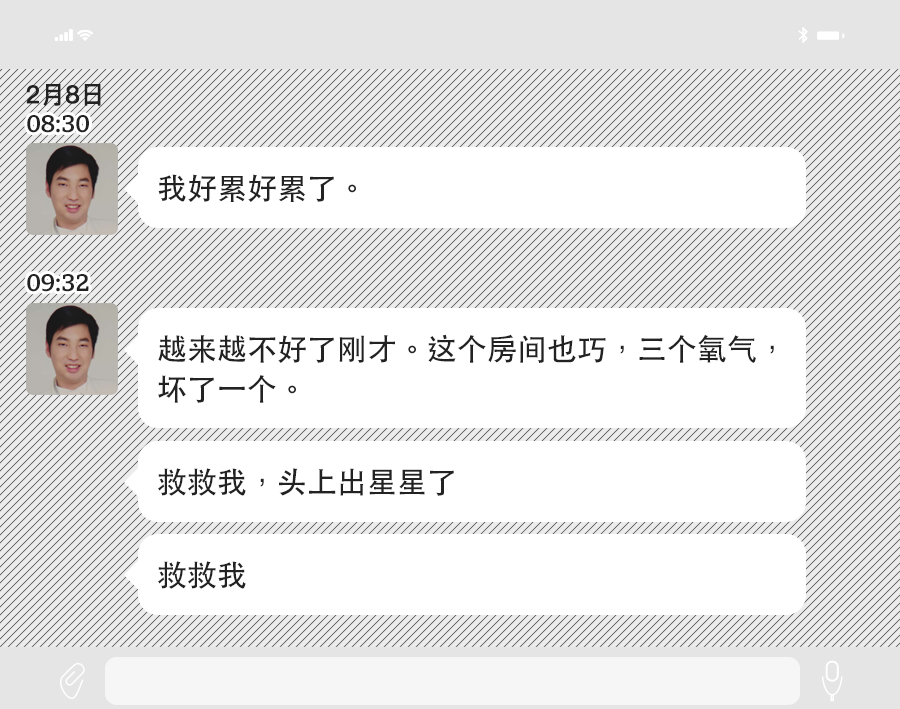Focus the message input field

pos(452,680)
